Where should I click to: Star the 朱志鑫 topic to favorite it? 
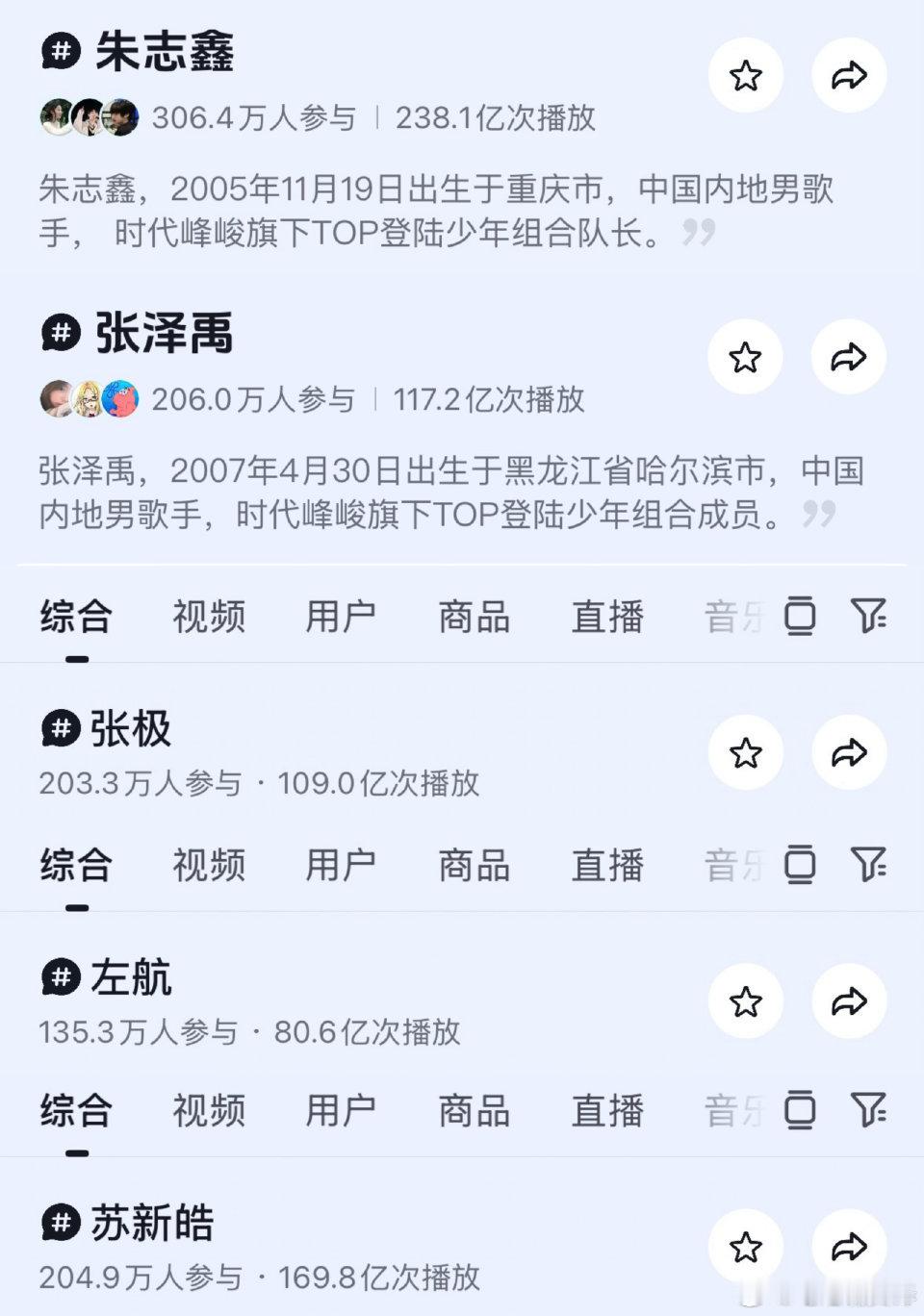click(x=746, y=75)
